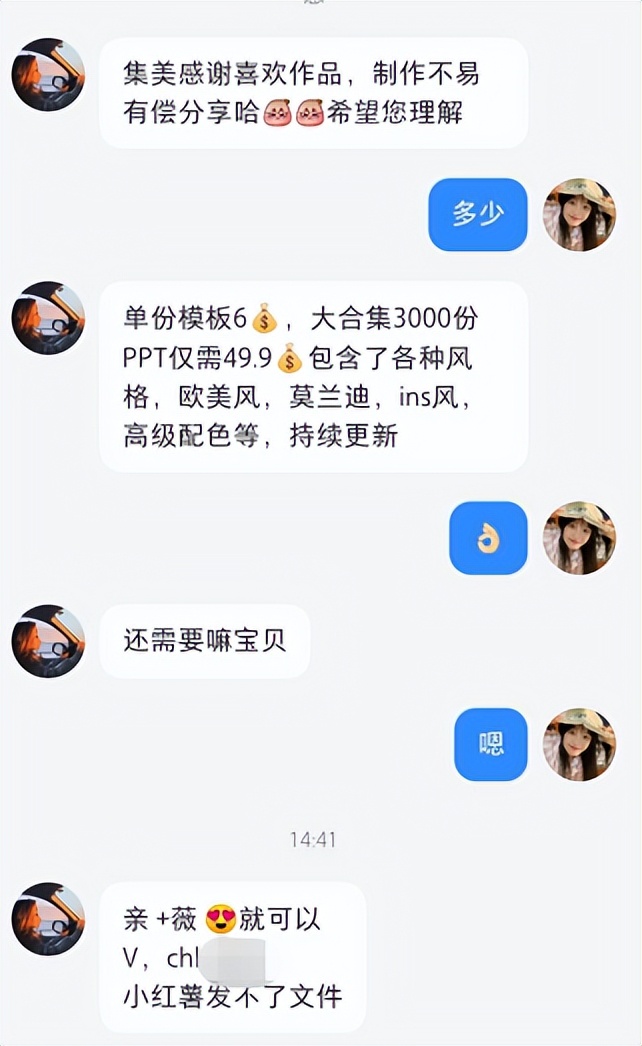Open seller's avatar beside '集美感谢喜欢作品' message
This screenshot has width=642, height=1046.
(x=47, y=75)
